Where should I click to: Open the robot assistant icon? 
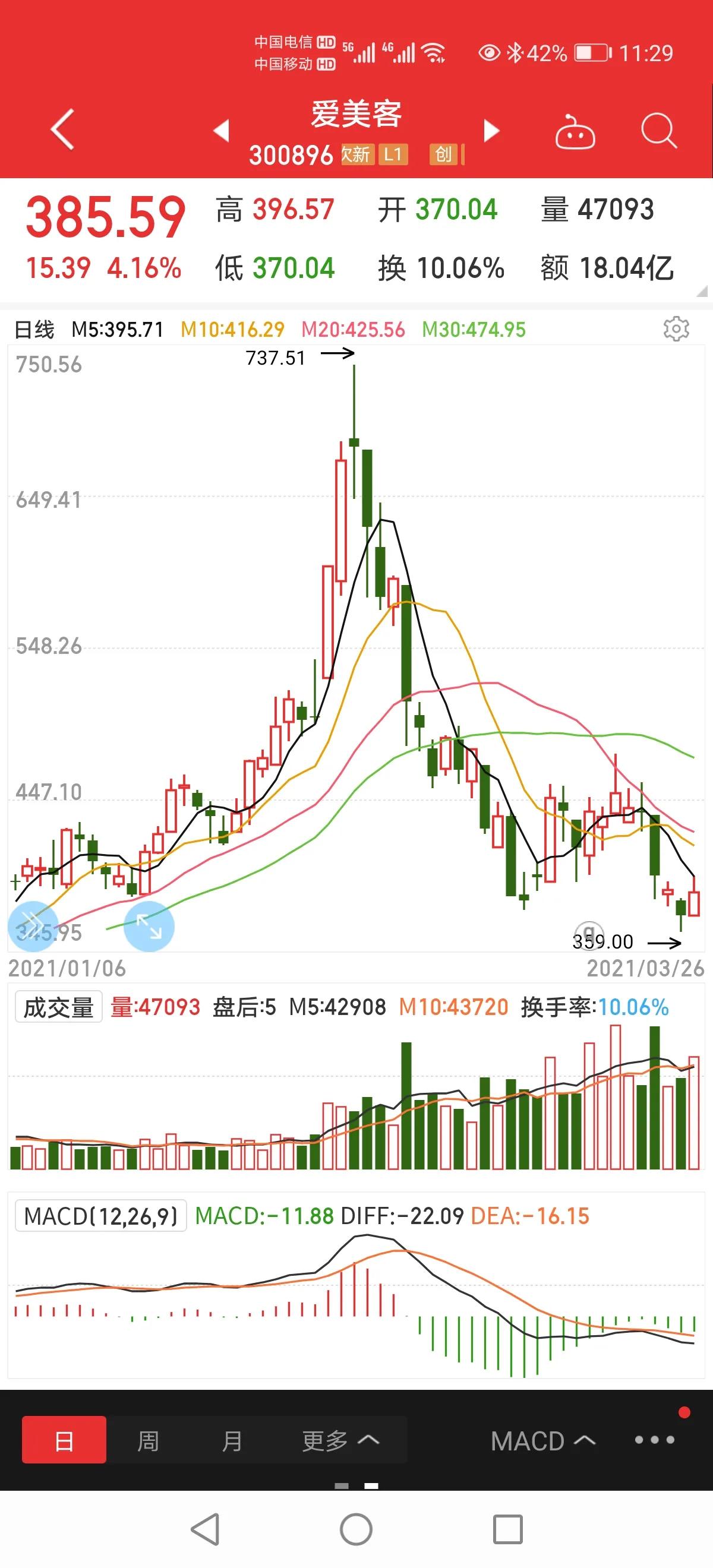(575, 131)
